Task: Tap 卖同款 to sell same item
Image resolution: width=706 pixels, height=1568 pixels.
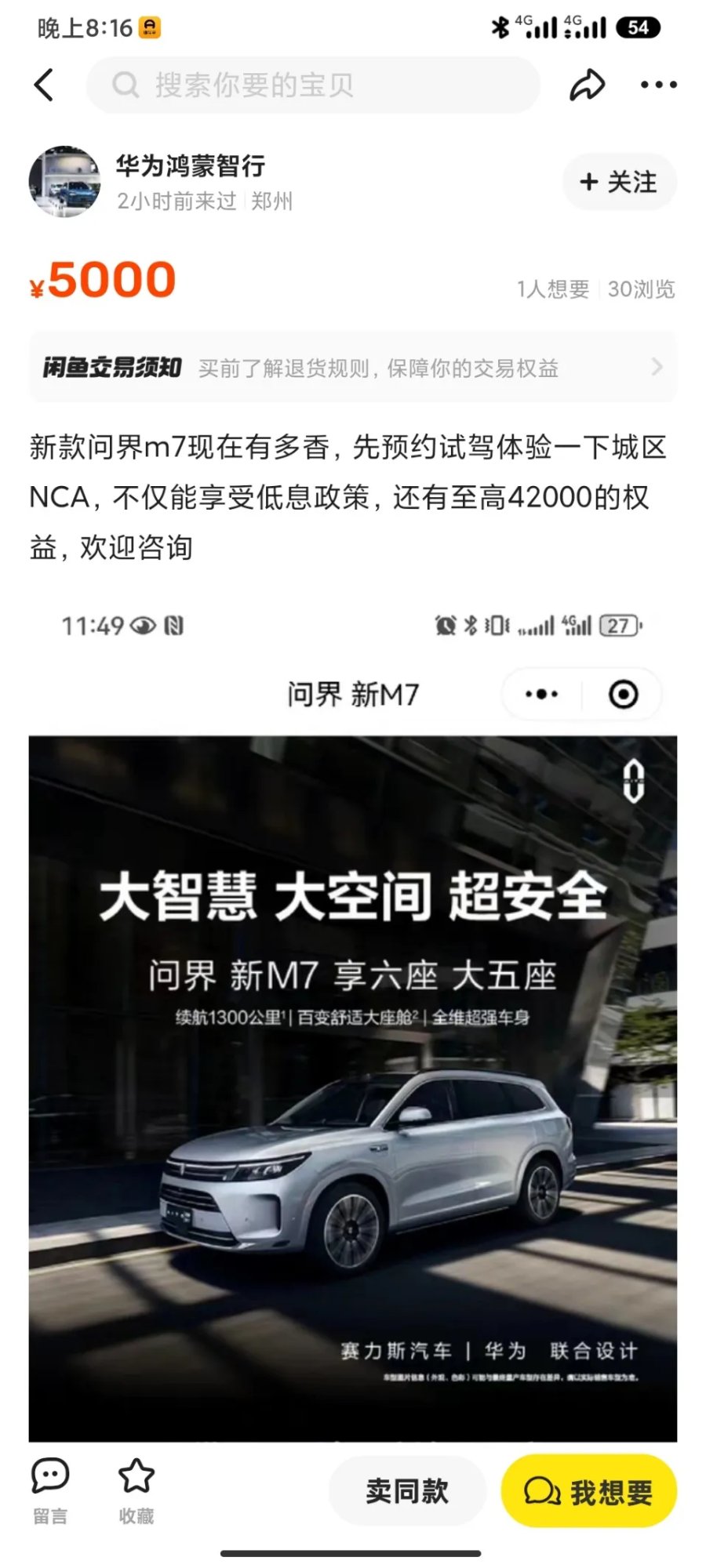Action: 406,1490
